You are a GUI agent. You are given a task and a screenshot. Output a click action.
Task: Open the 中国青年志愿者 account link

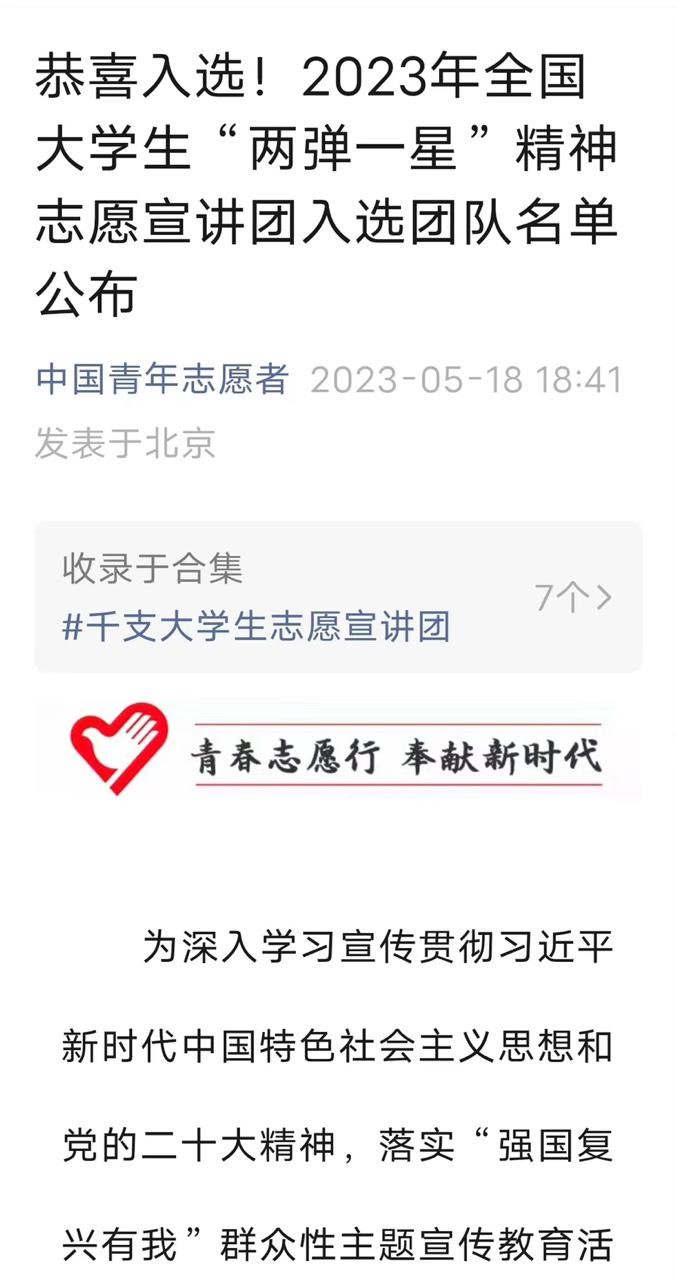[162, 380]
